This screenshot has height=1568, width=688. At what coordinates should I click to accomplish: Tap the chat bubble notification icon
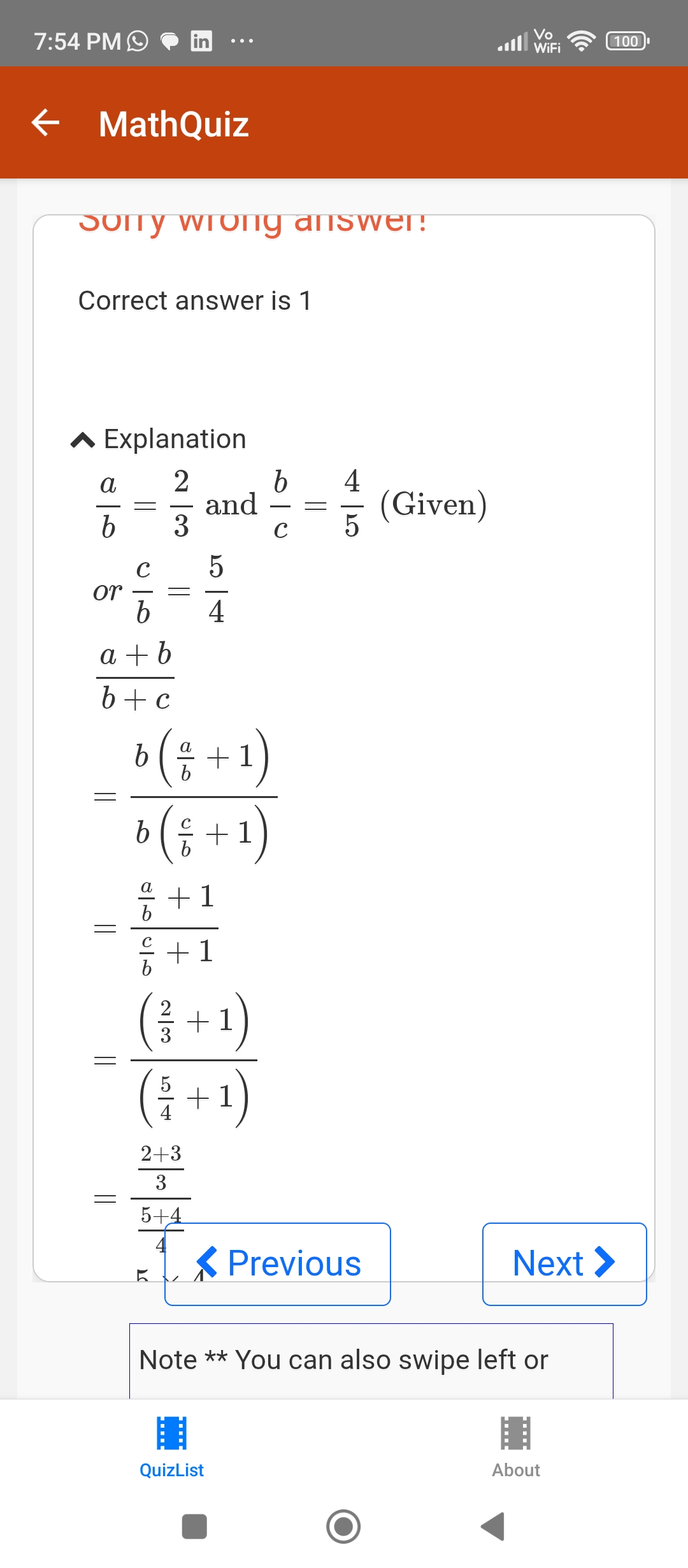coord(168,41)
